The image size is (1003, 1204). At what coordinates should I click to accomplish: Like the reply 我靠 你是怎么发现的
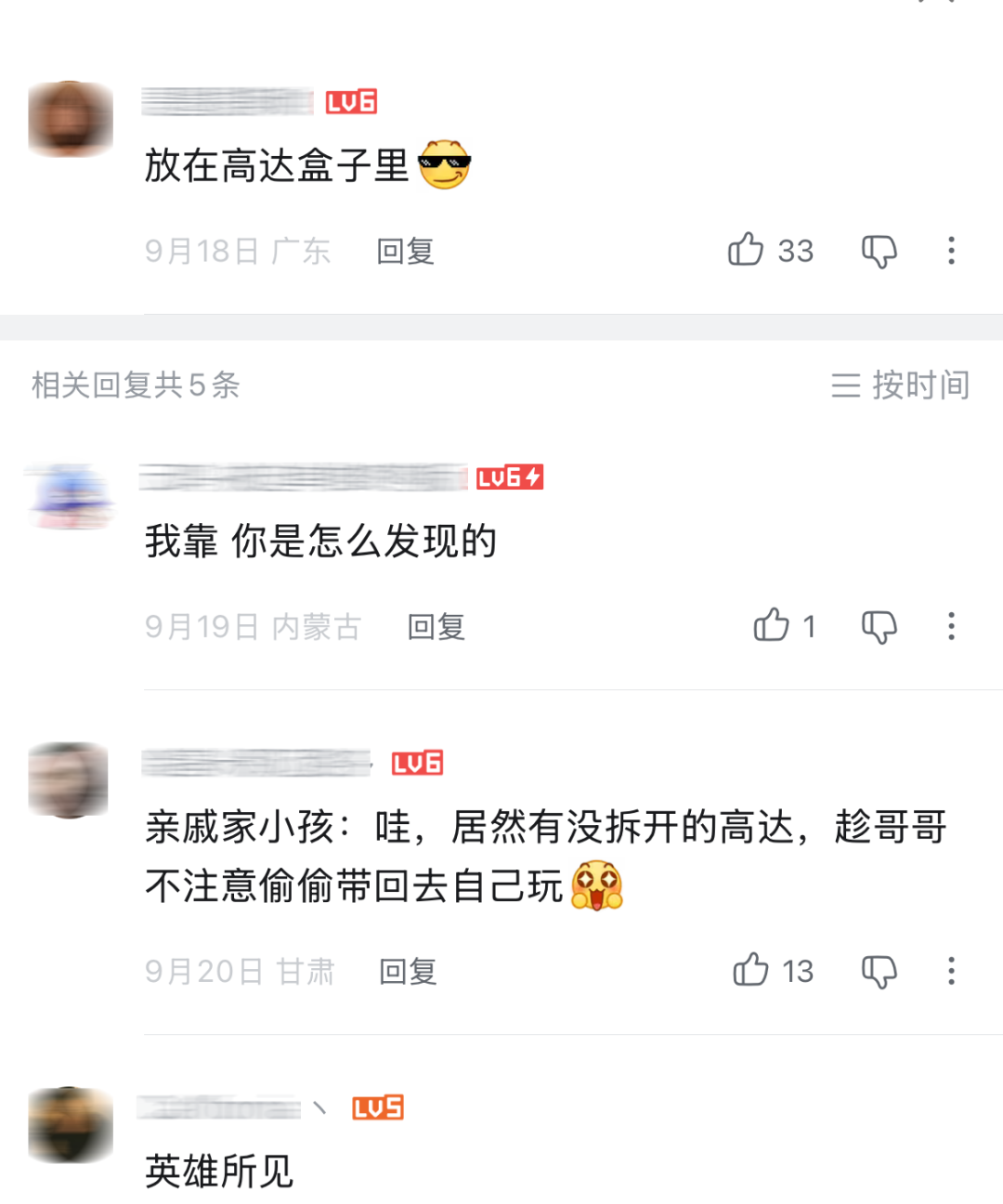tap(771, 626)
